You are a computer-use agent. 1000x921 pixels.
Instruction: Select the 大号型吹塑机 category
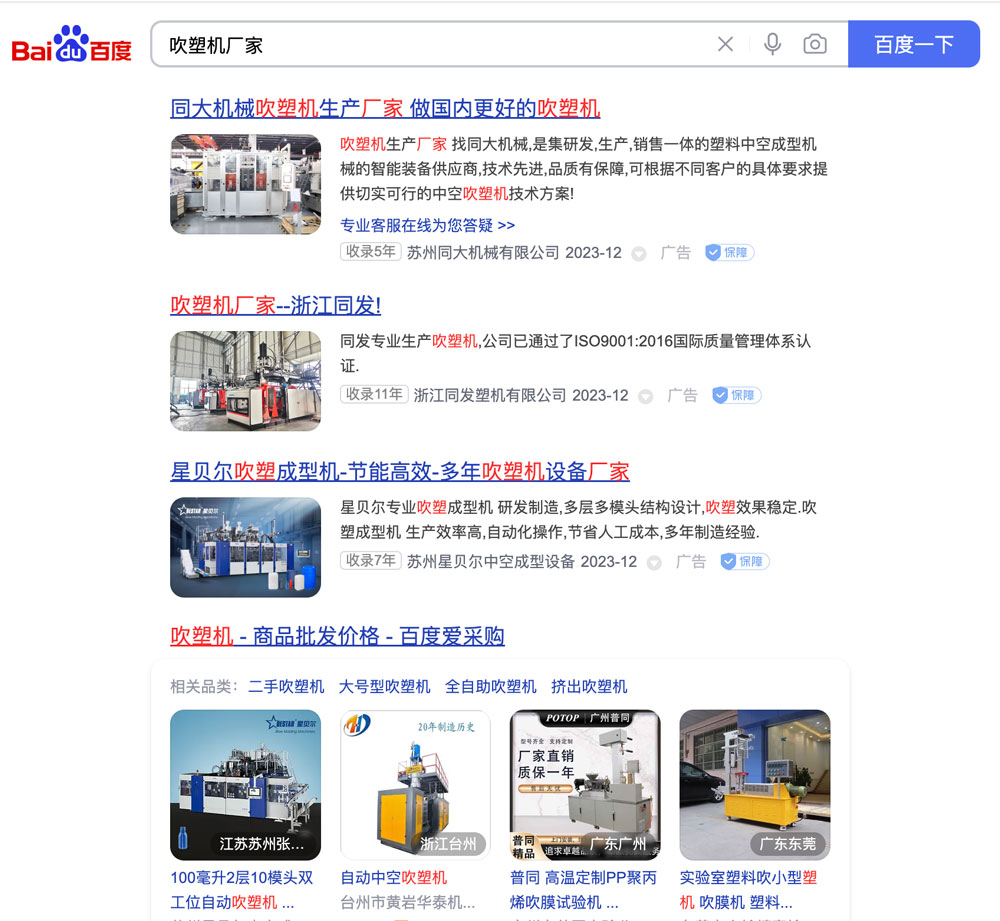click(x=384, y=686)
